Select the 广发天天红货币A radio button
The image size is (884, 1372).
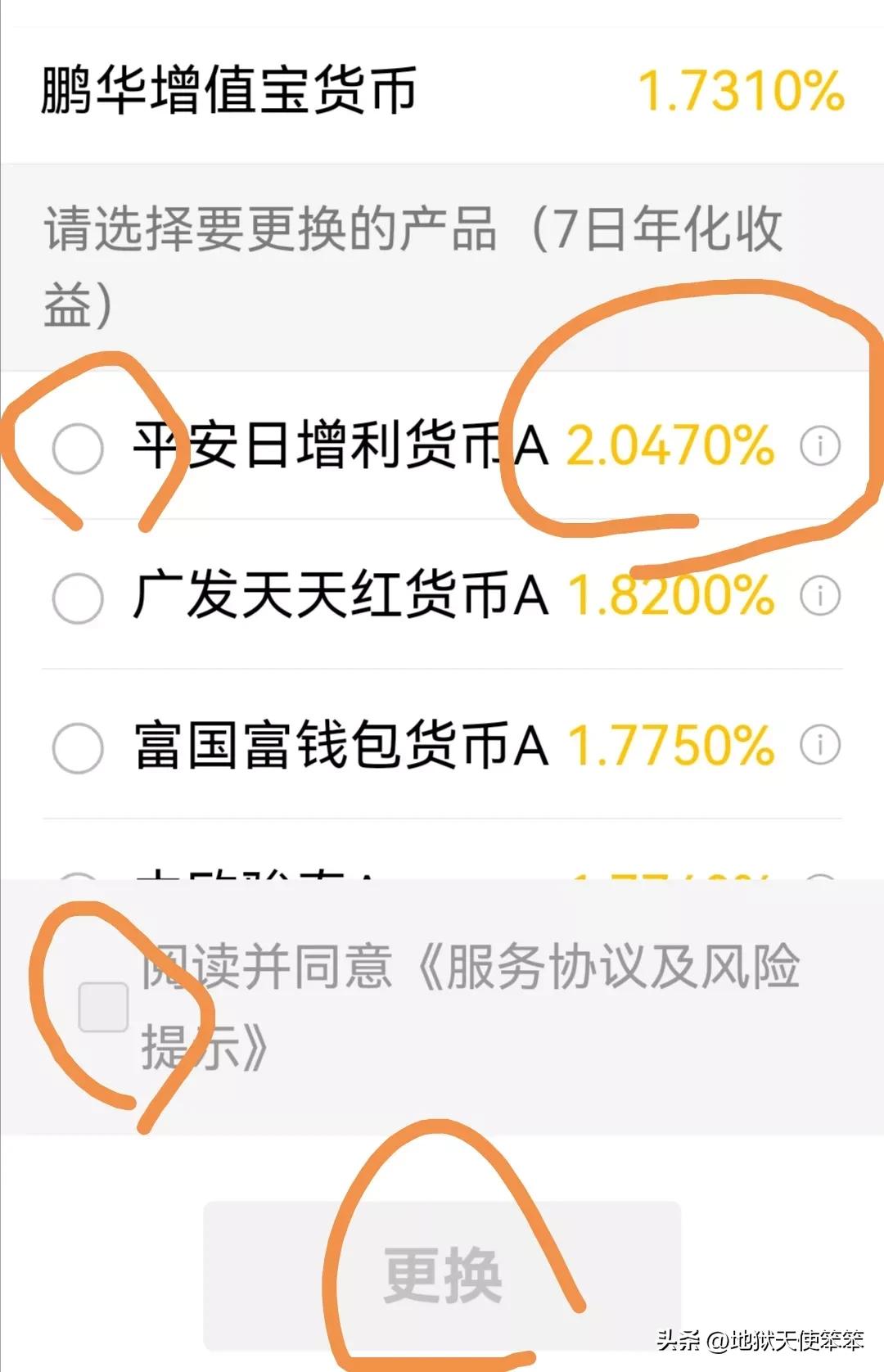tap(78, 595)
